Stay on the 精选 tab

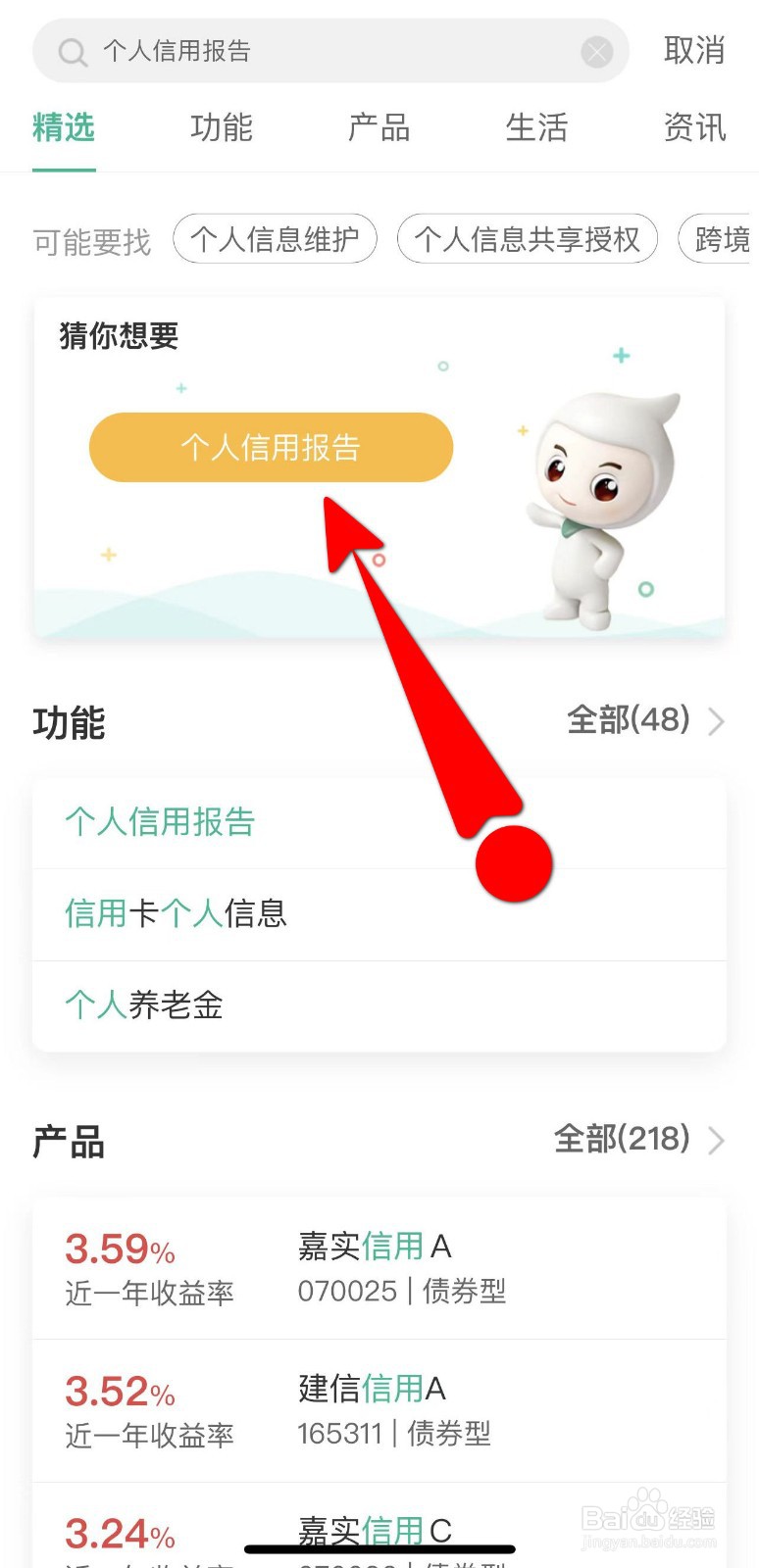click(x=64, y=128)
